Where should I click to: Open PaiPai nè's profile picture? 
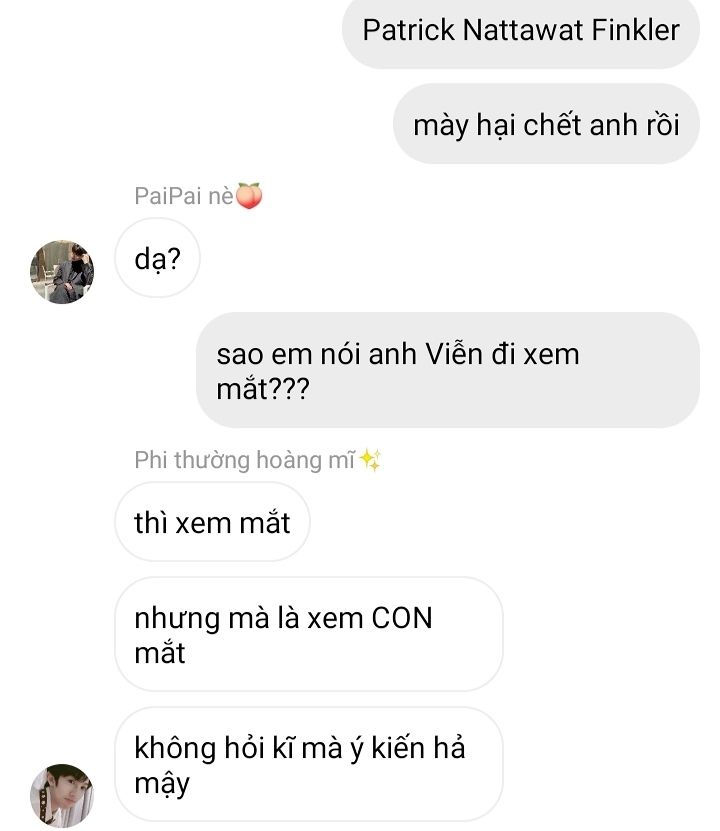(x=62, y=271)
